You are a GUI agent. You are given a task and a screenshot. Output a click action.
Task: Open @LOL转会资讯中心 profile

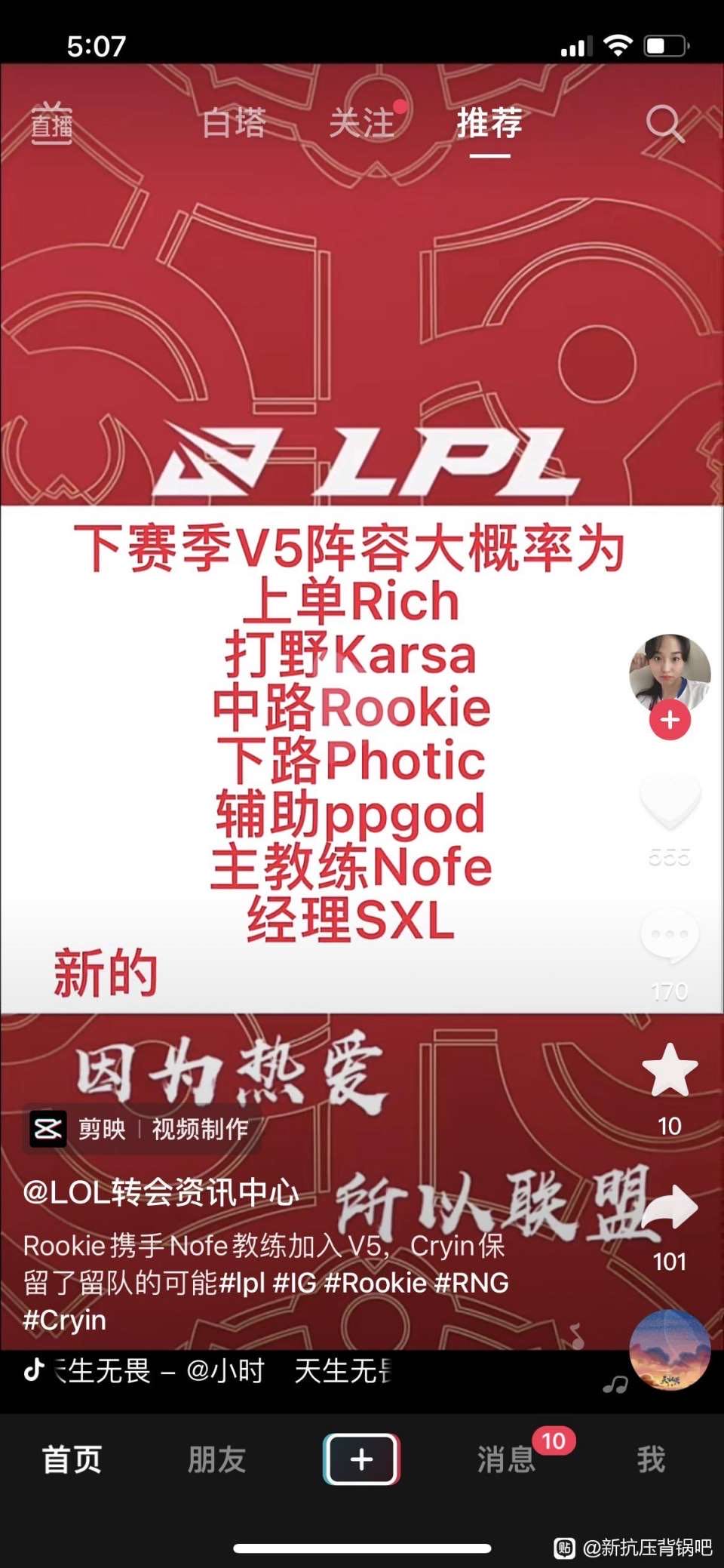click(161, 1192)
